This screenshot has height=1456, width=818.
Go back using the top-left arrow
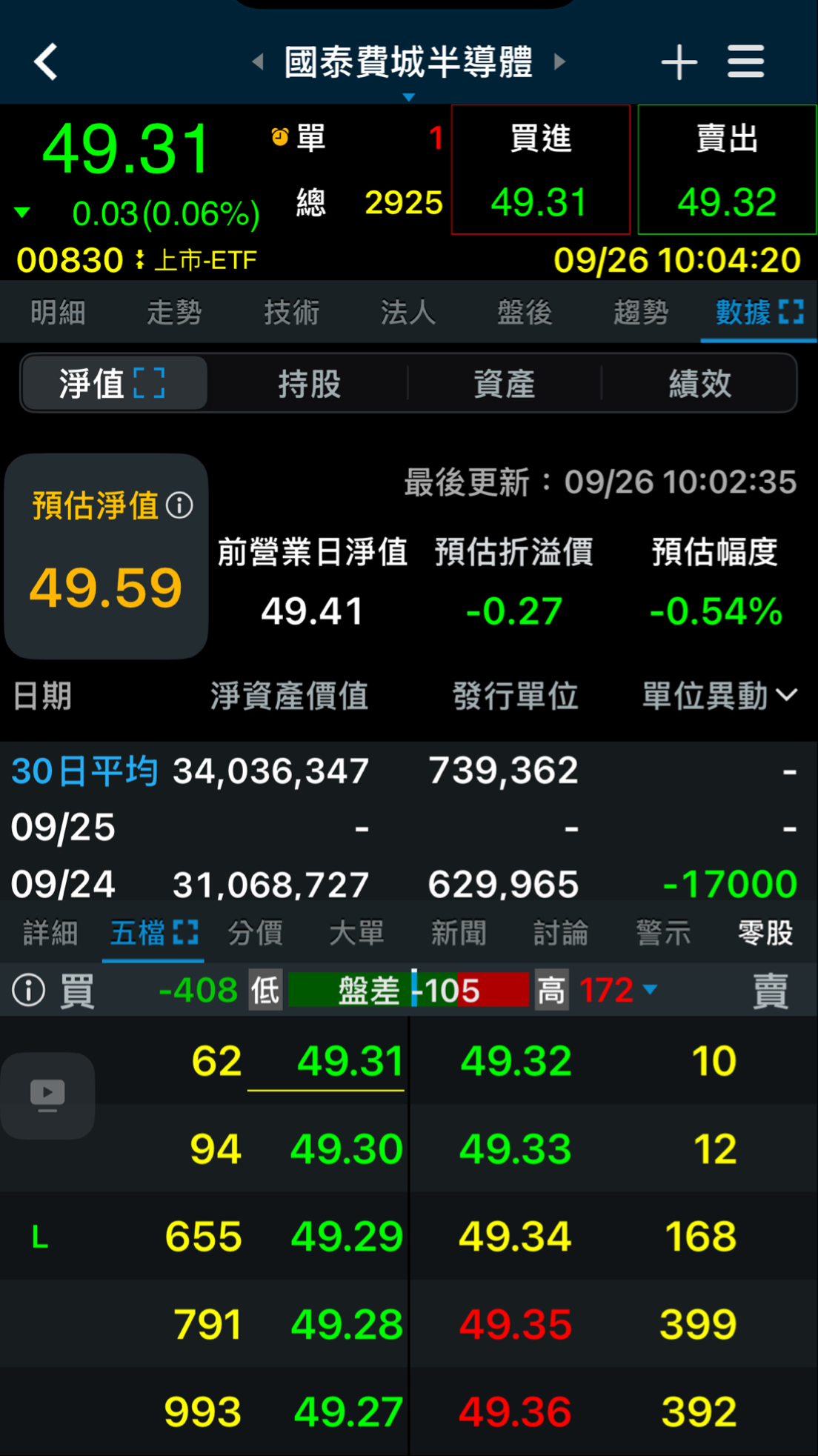tap(46, 62)
